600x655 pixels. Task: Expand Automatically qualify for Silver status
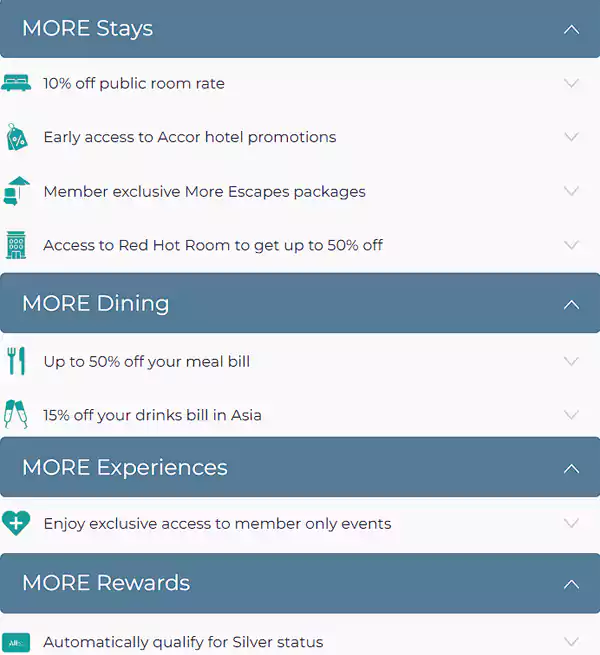click(571, 642)
